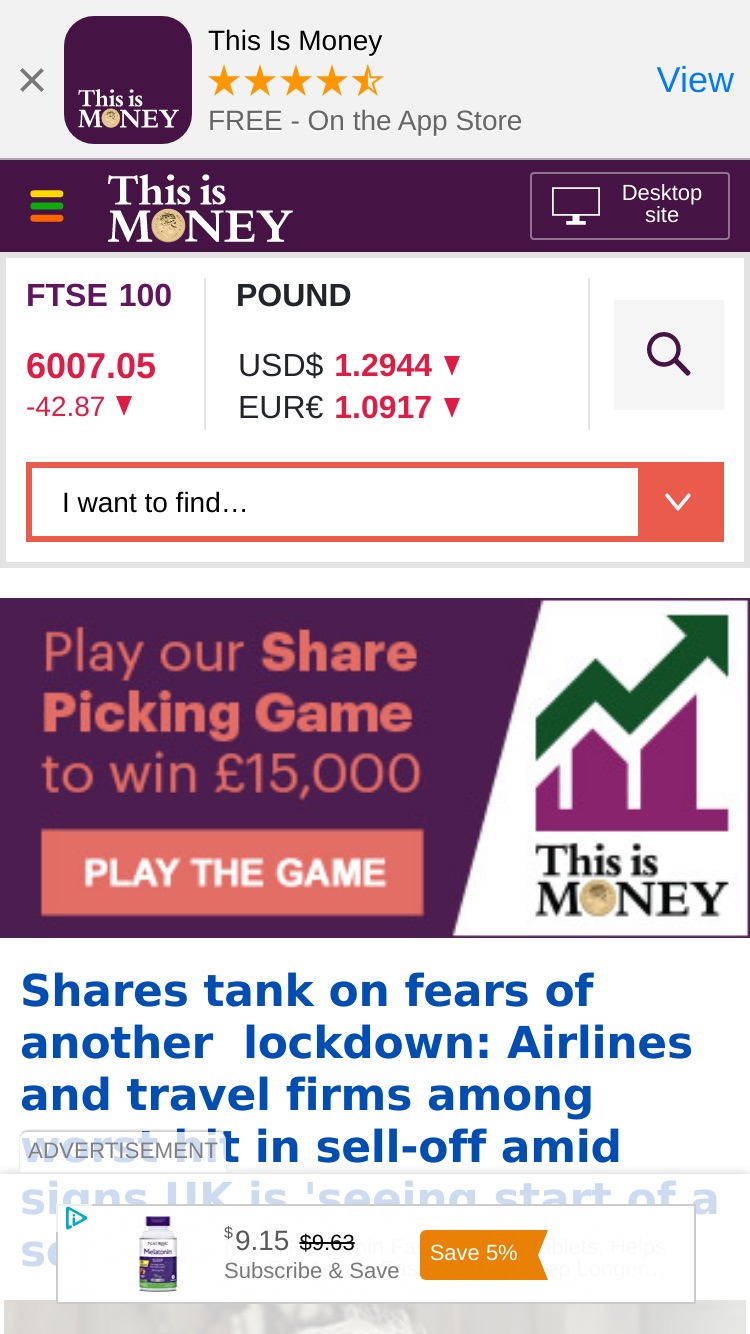Dismiss the This Is Money app banner
The image size is (750, 1334).
click(x=32, y=80)
